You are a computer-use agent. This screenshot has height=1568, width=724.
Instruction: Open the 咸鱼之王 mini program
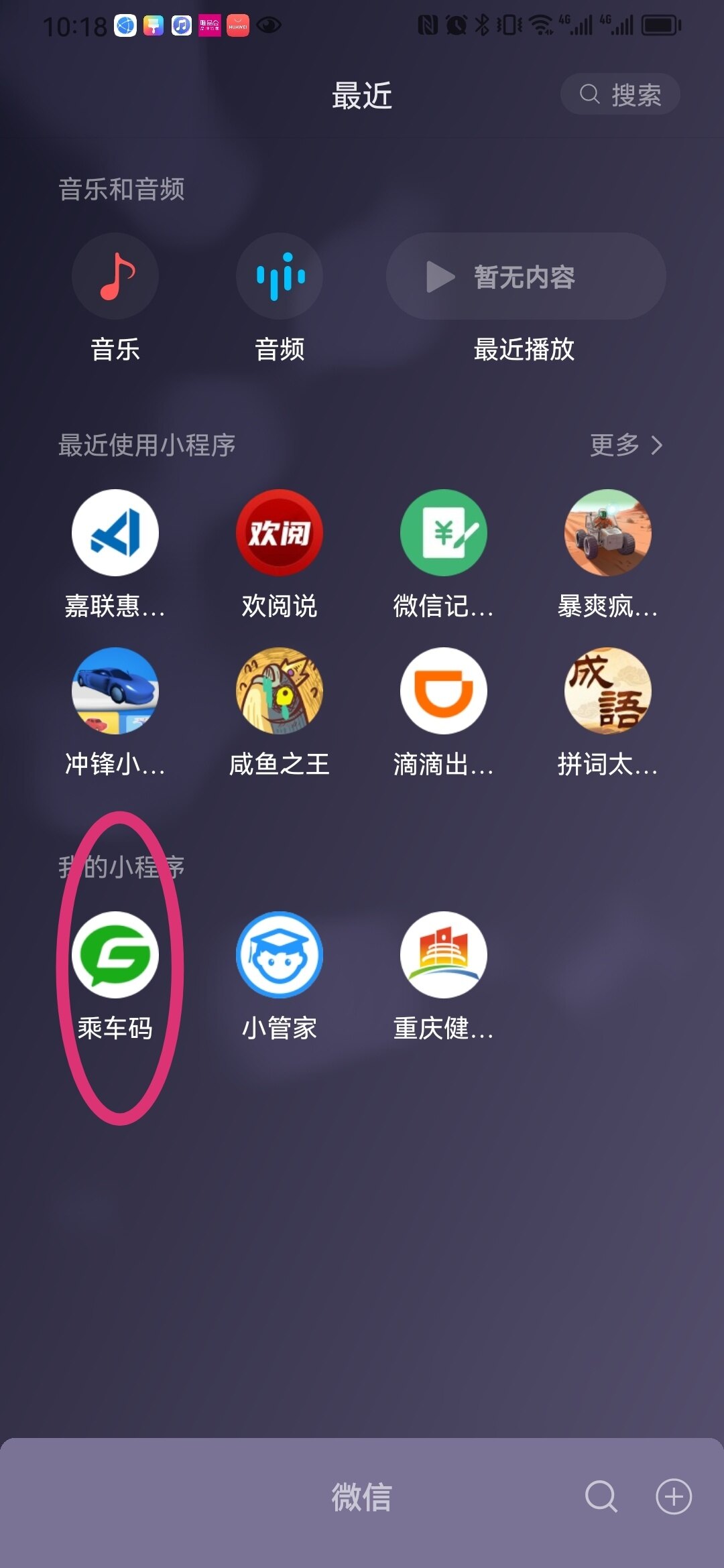[280, 691]
